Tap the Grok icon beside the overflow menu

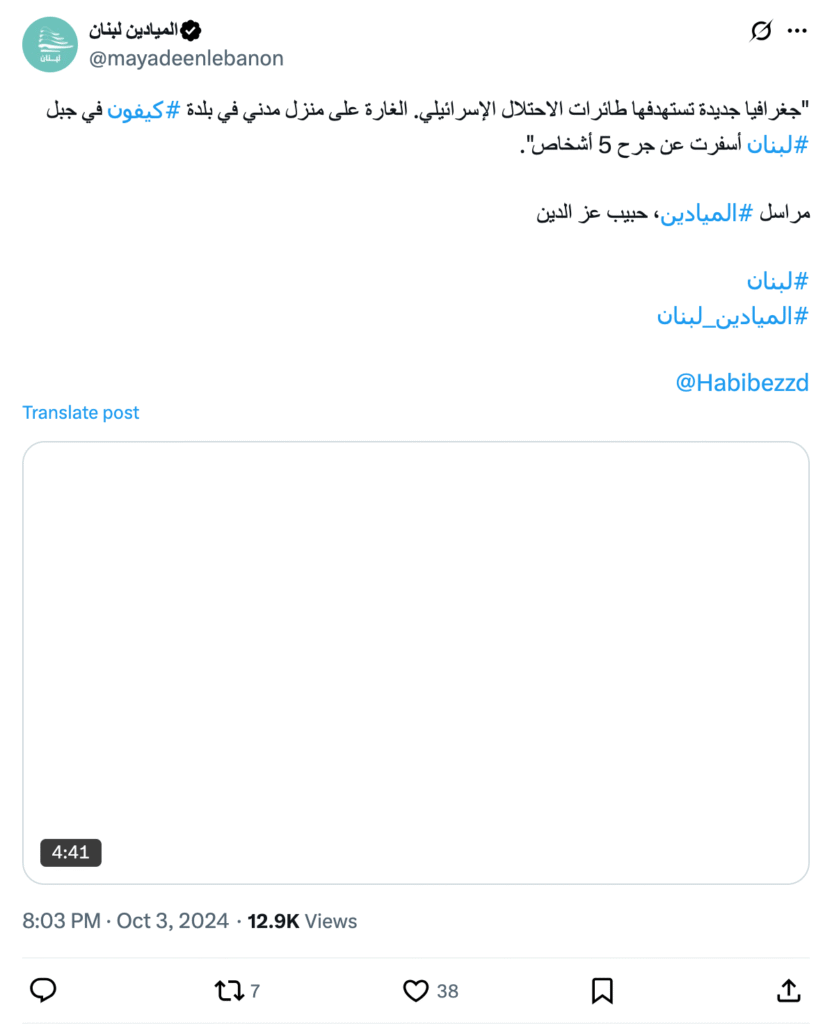[x=761, y=31]
